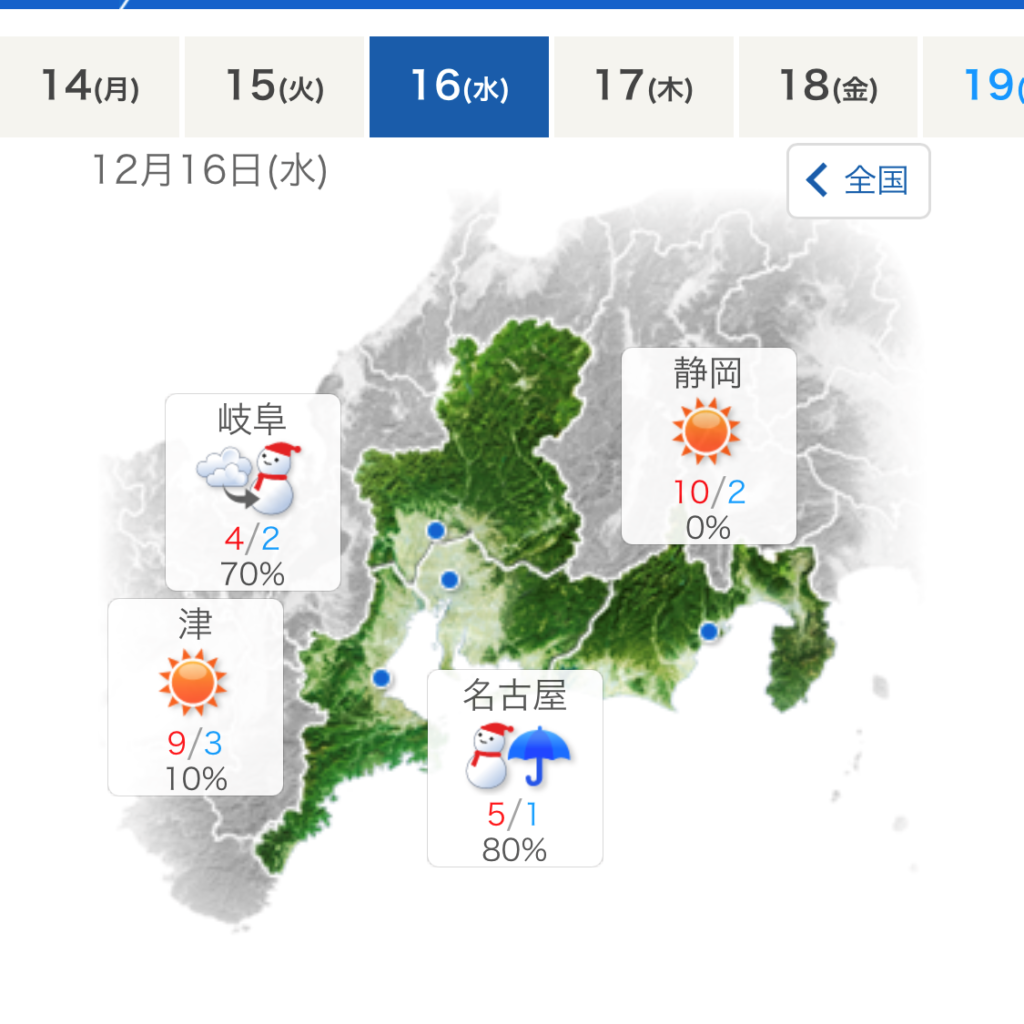Switch to the 17(木) date tab
The width and height of the screenshot is (1024, 1024).
coord(643,87)
